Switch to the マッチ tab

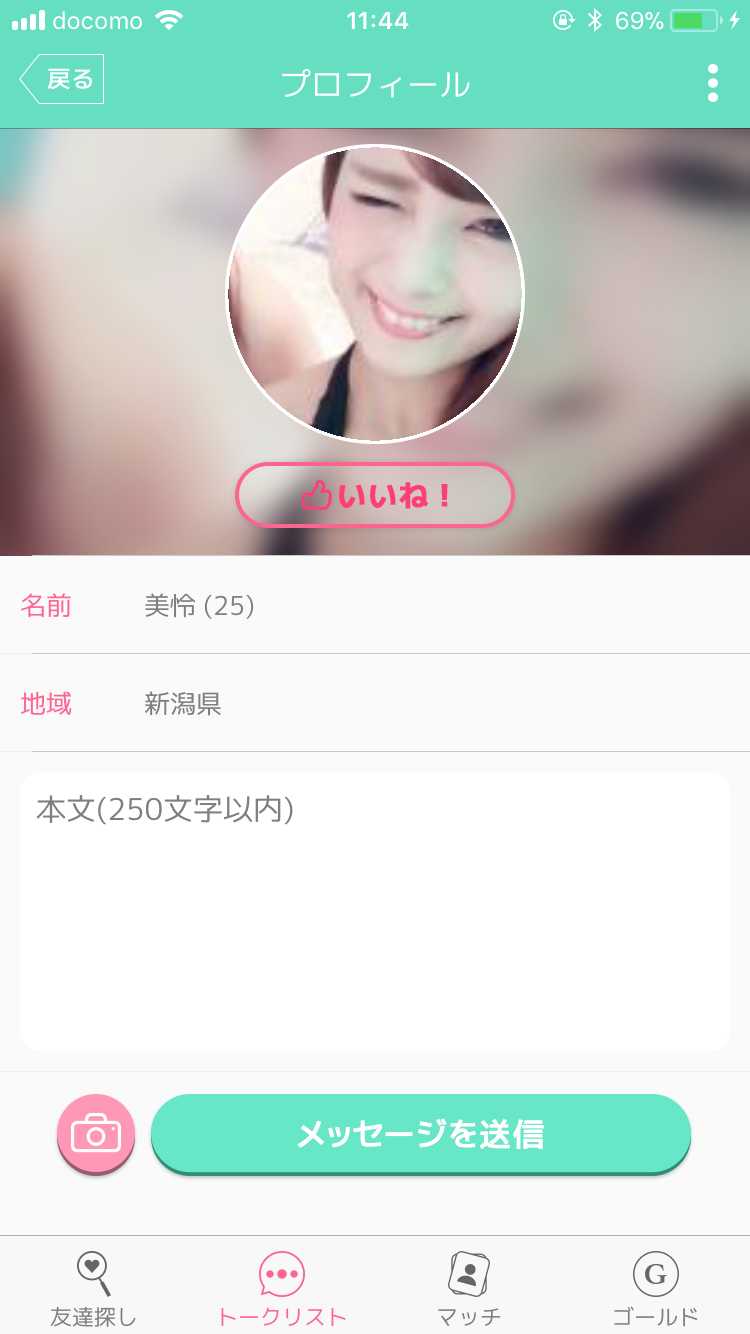[468, 1288]
